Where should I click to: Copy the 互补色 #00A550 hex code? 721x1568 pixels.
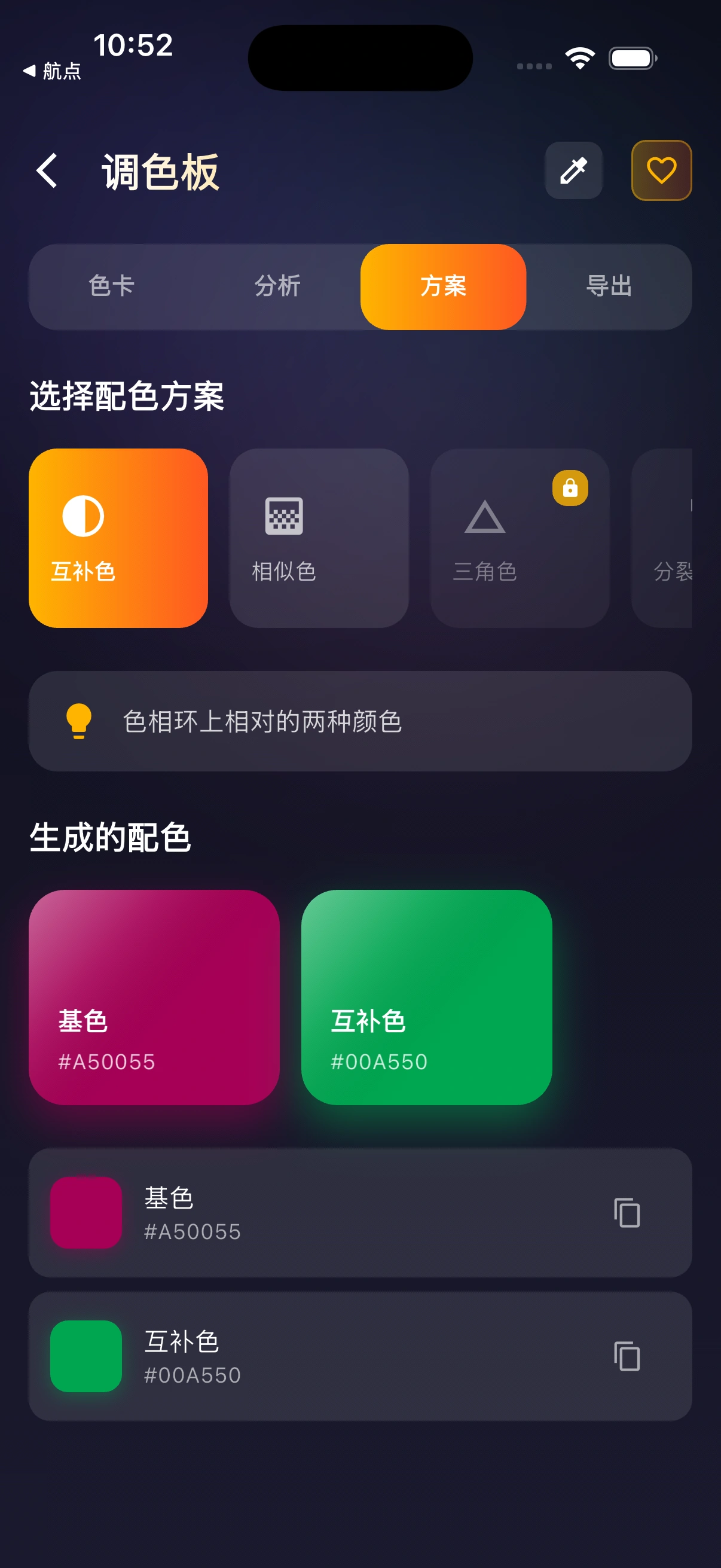[x=627, y=1356]
